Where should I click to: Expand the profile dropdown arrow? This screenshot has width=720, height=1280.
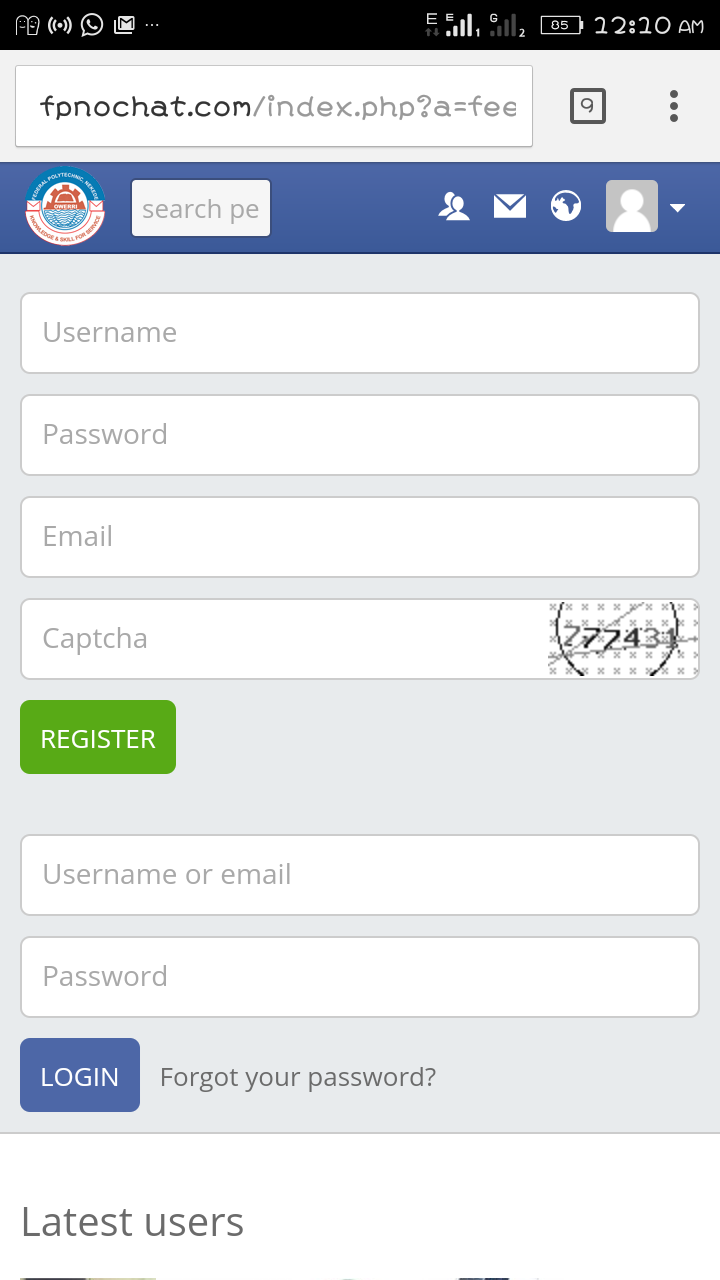pyautogui.click(x=679, y=208)
